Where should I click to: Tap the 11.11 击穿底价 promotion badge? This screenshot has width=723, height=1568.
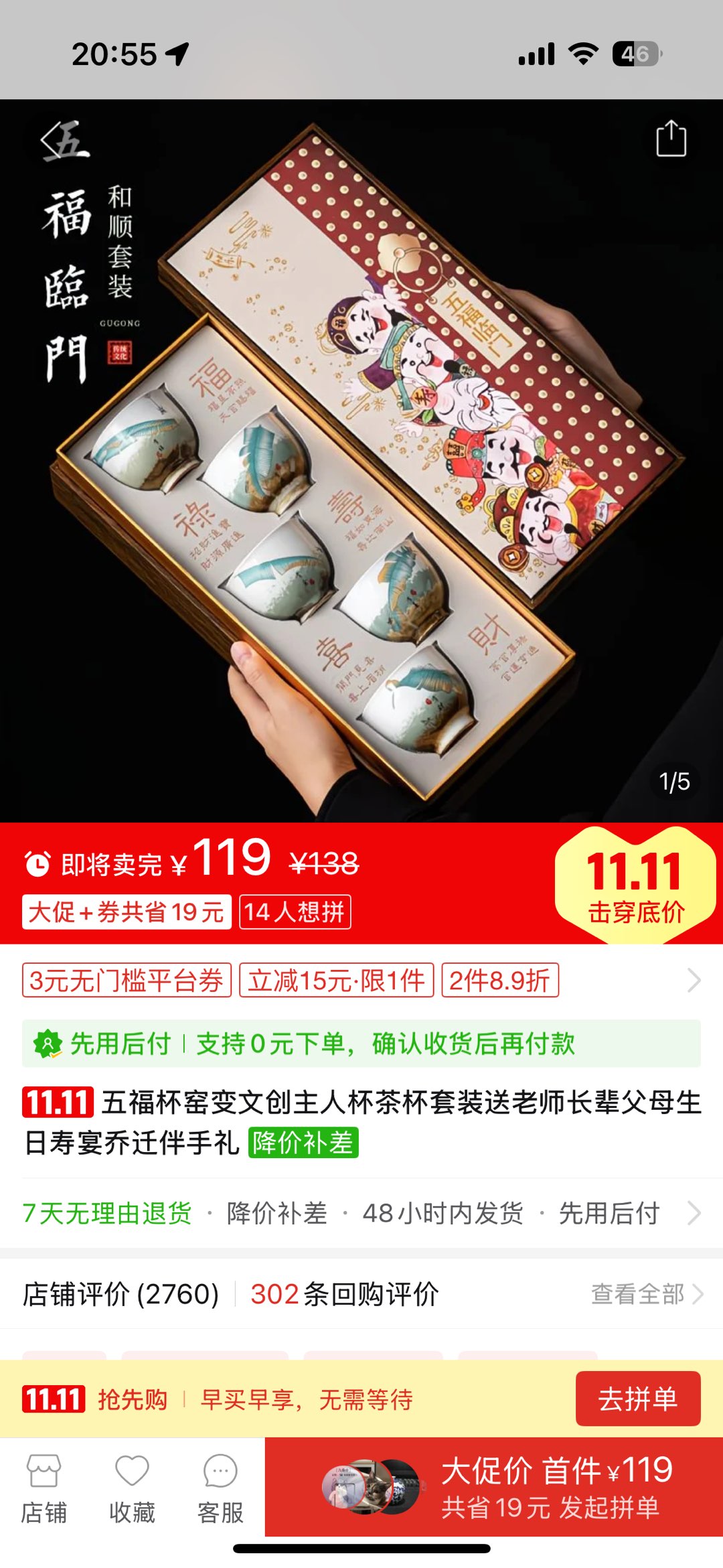(x=635, y=884)
